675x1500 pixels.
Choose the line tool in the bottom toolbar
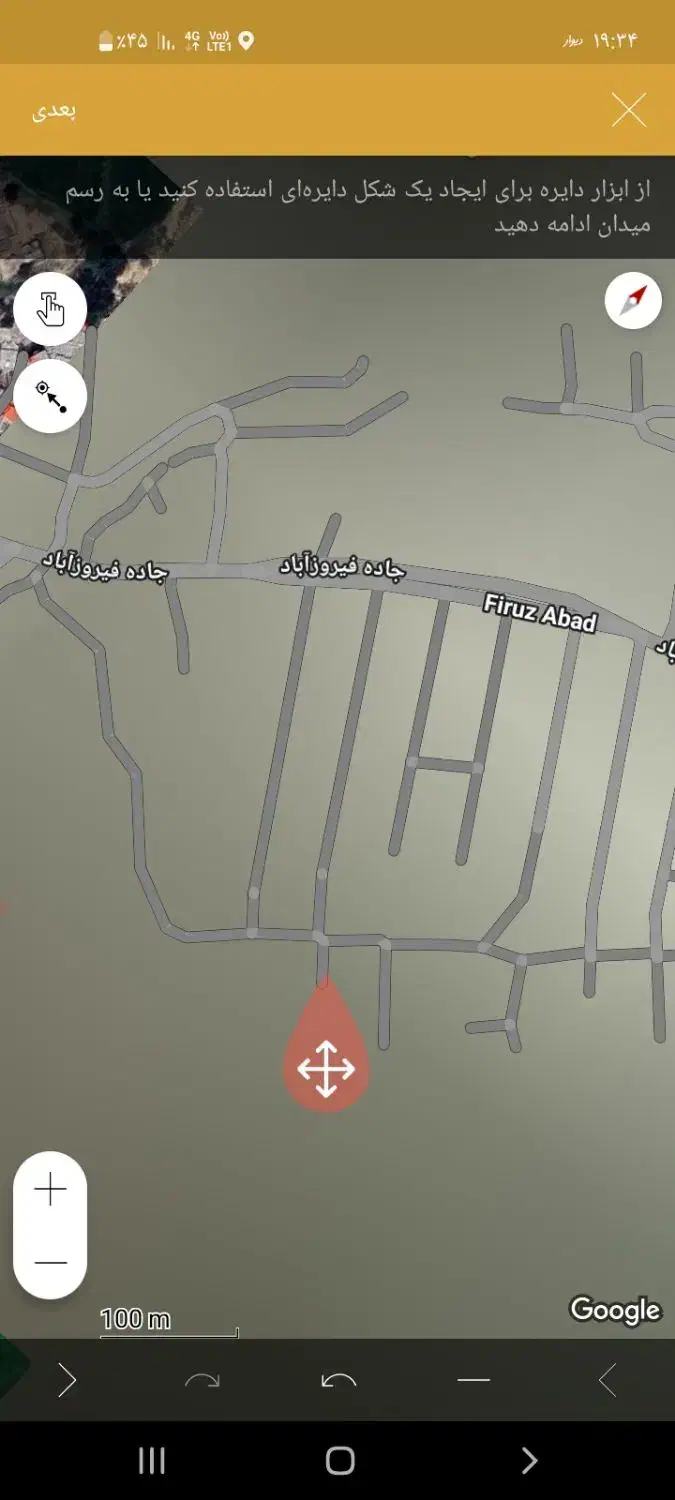point(473,1381)
